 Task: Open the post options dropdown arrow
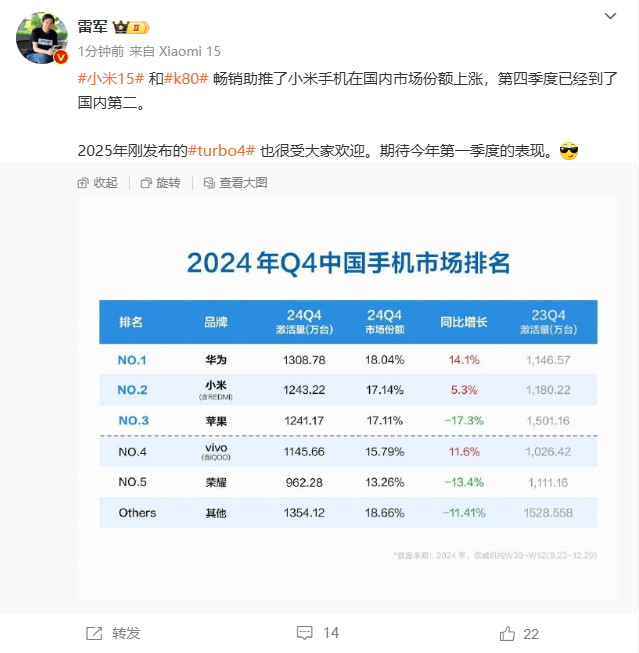pyautogui.click(x=611, y=17)
